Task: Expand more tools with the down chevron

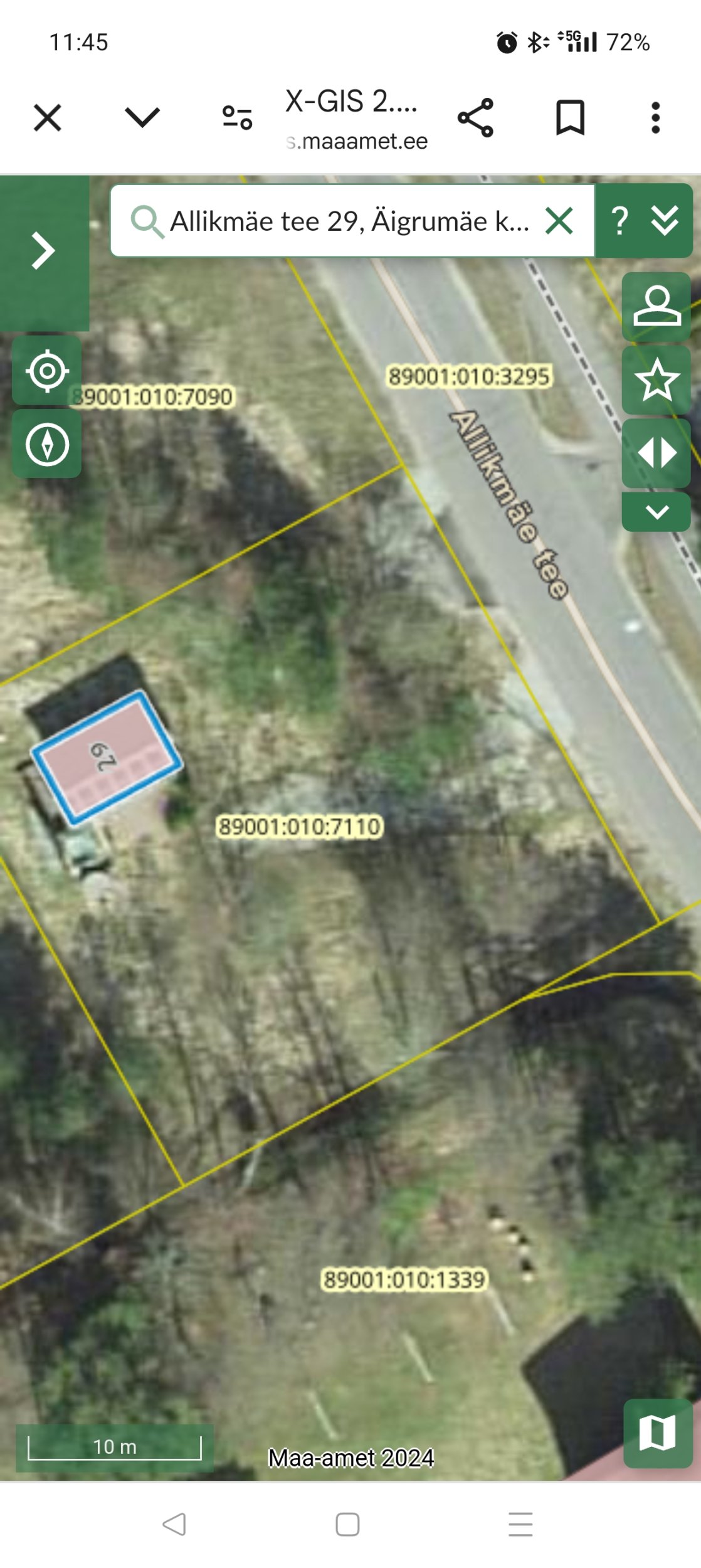Action: [x=656, y=512]
